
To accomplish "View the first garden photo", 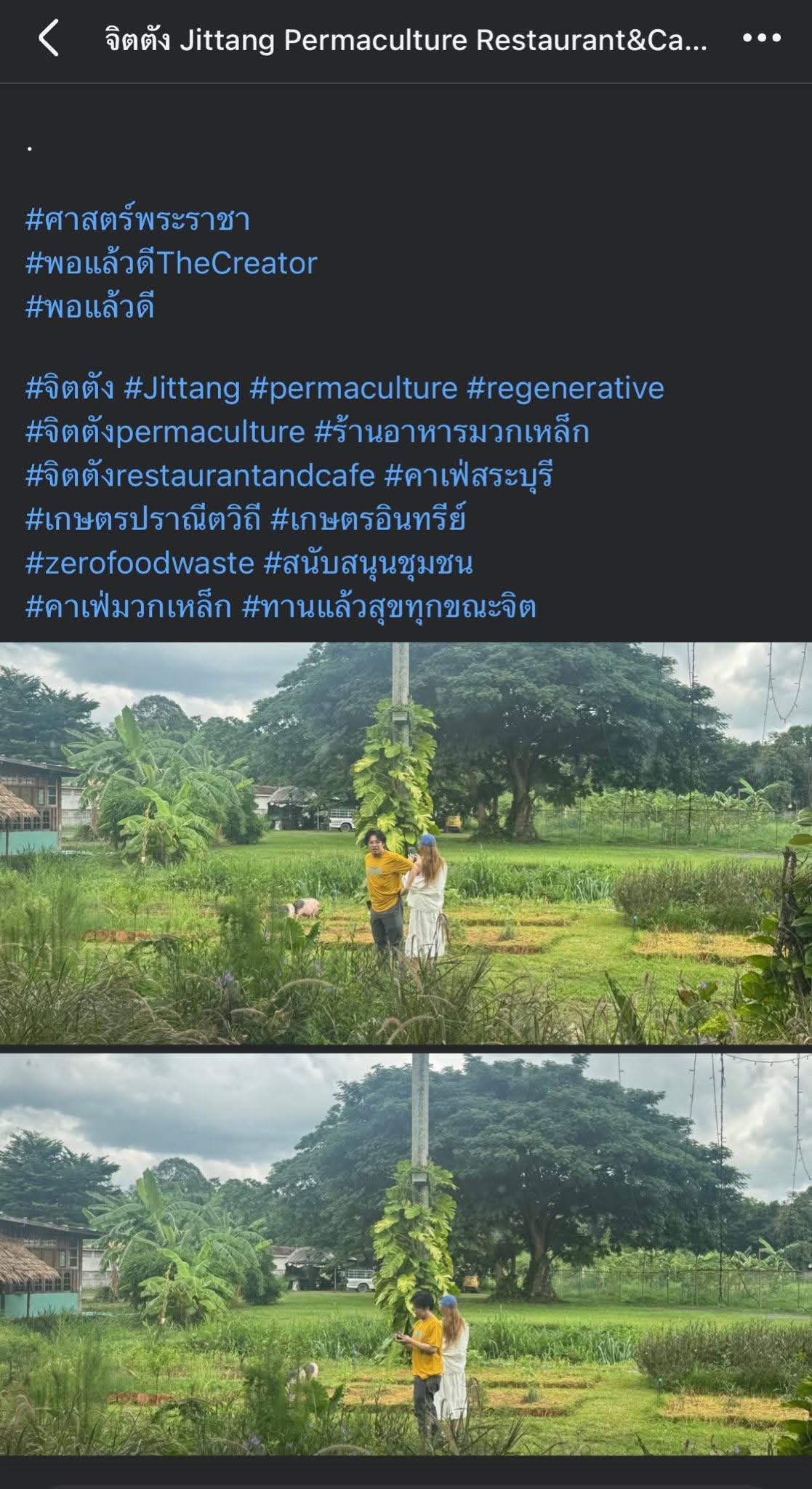I will tap(406, 843).
